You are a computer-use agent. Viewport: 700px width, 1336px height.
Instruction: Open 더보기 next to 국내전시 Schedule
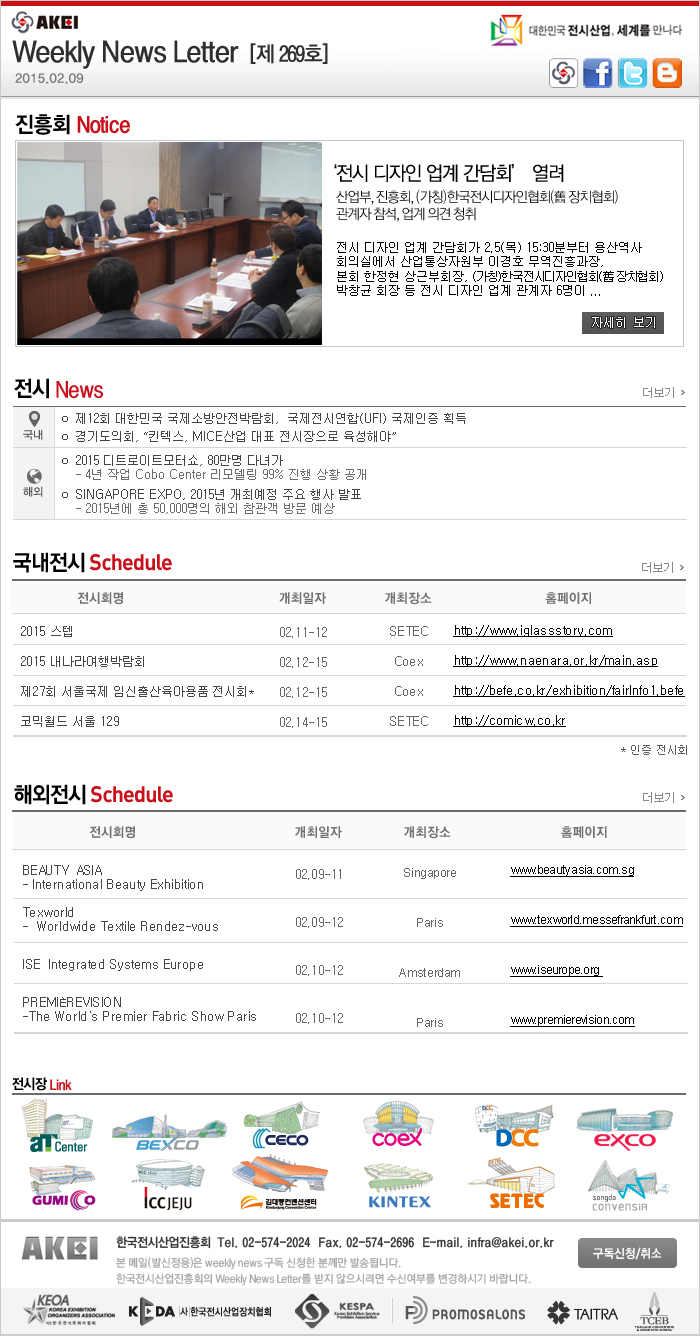pos(664,567)
